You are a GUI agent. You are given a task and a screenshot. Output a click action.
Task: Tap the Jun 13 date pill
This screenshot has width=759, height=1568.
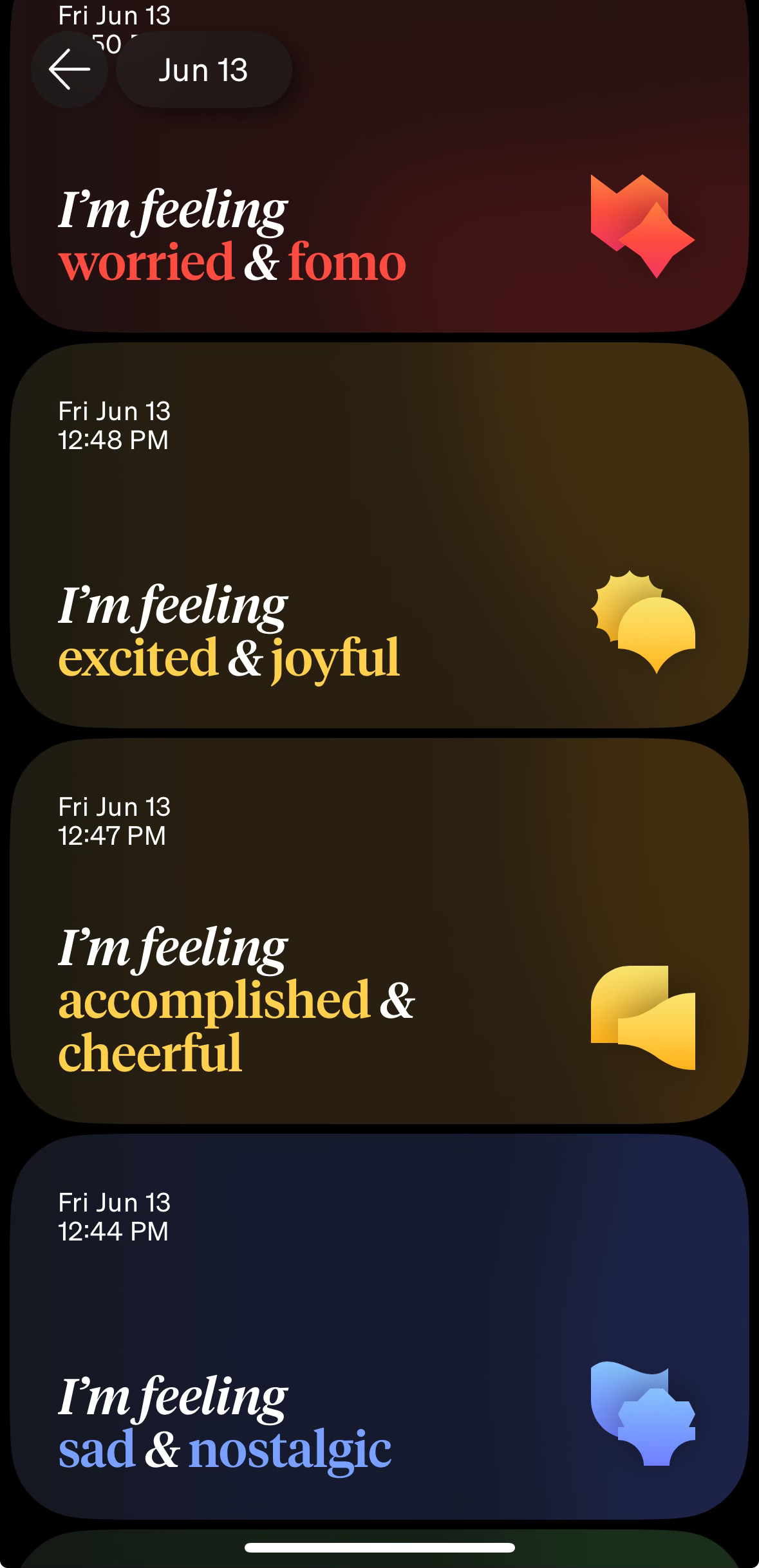click(x=203, y=69)
